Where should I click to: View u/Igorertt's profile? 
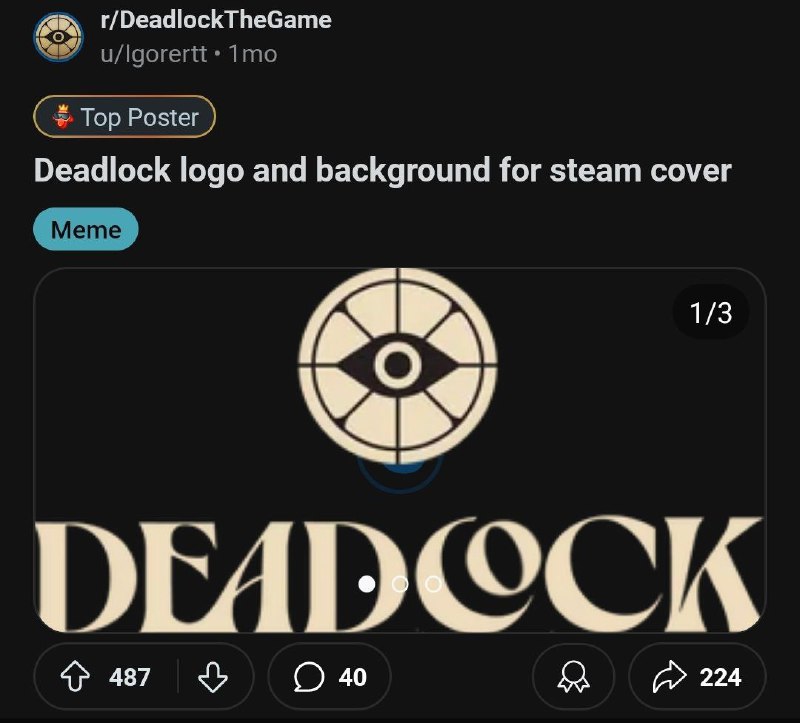[153, 54]
